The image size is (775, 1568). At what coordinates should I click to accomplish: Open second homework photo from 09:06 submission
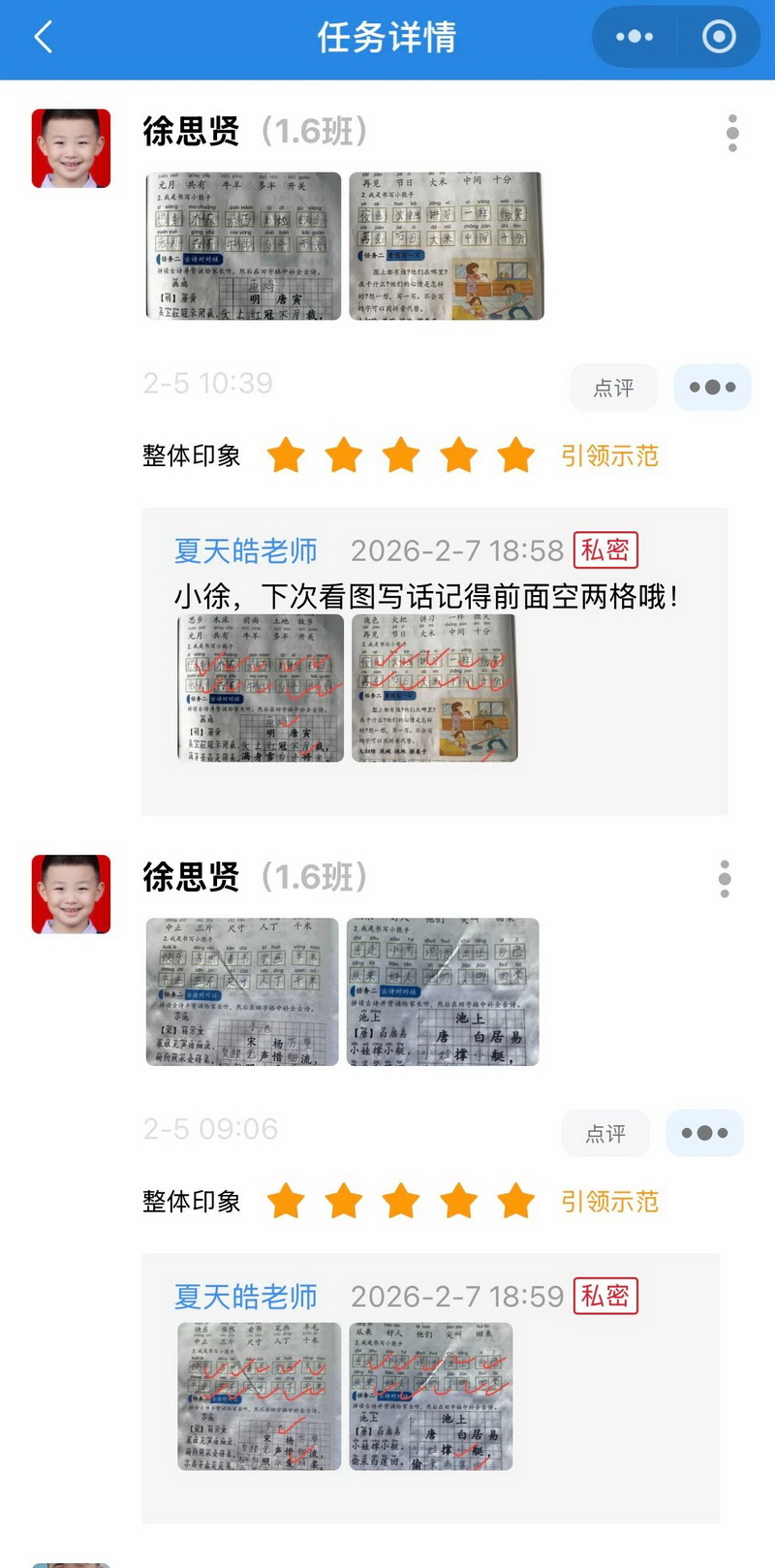point(443,991)
